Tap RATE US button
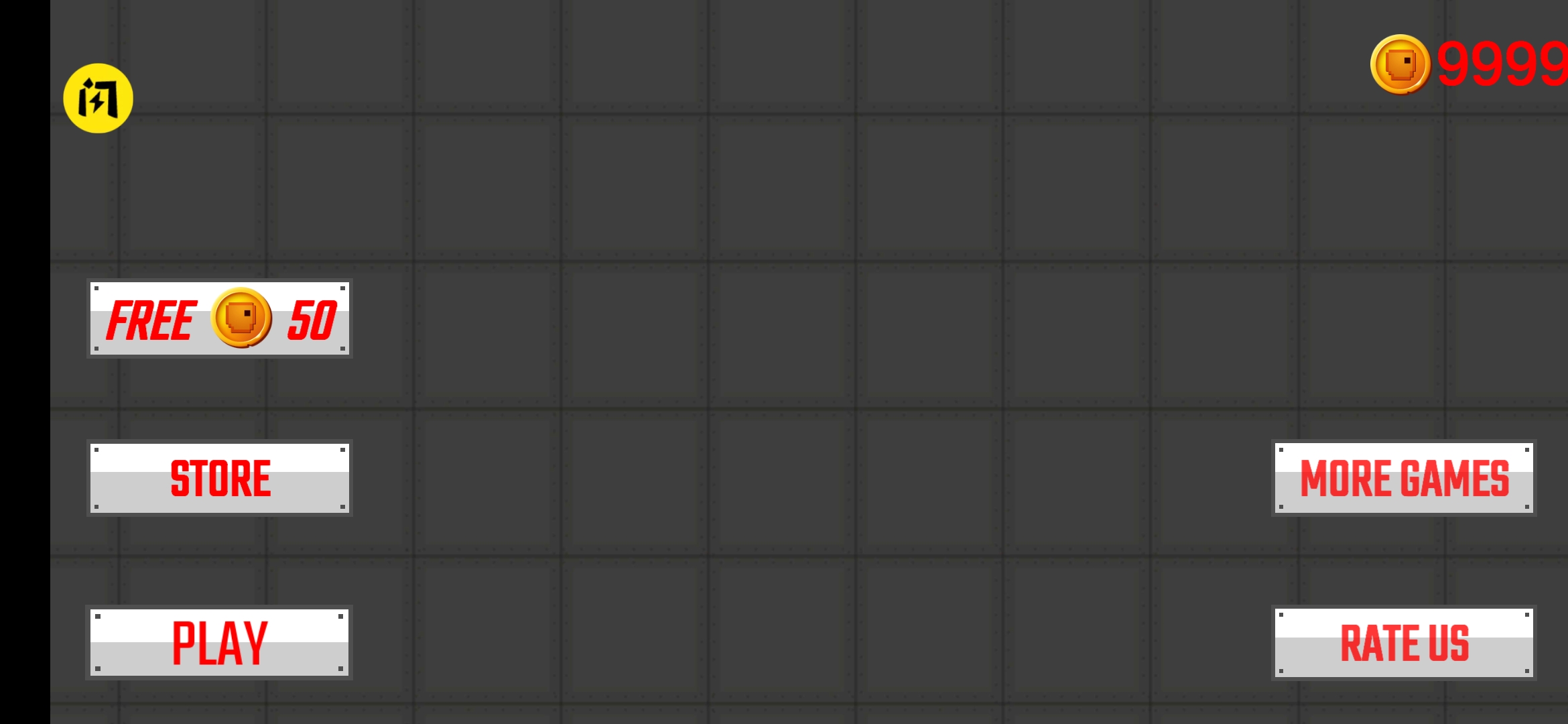This screenshot has width=1568, height=724. [1404, 642]
